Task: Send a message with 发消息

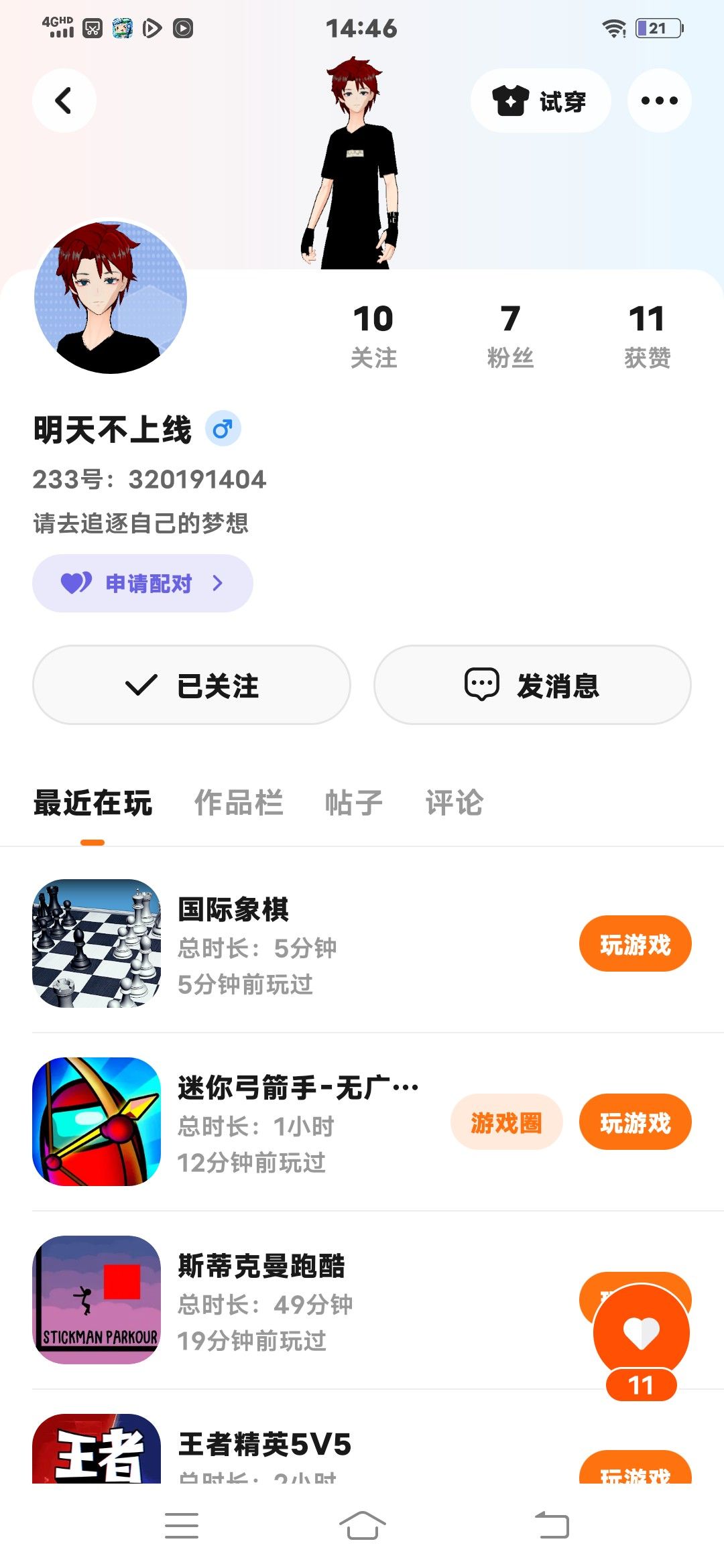Action: click(x=532, y=685)
